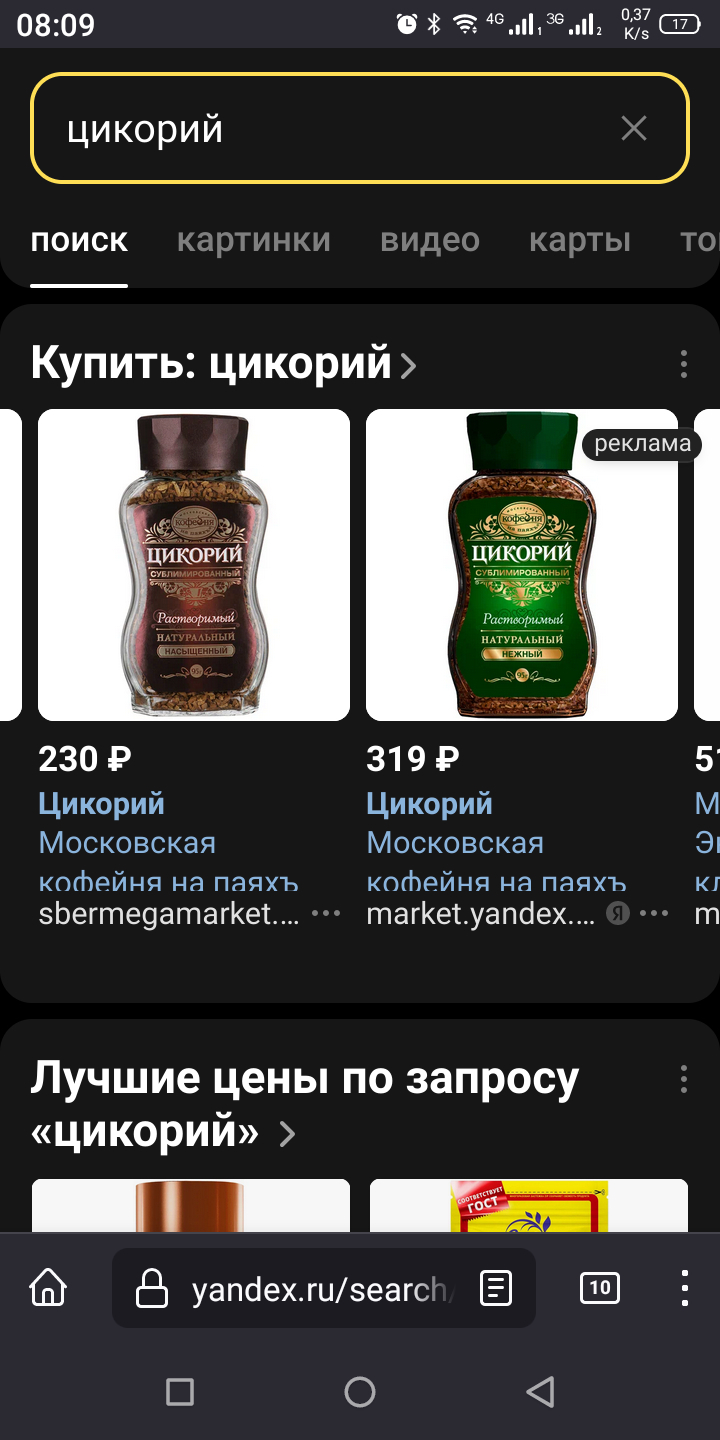
Task: Open options for Лучшие цены block
Action: 684,1079
